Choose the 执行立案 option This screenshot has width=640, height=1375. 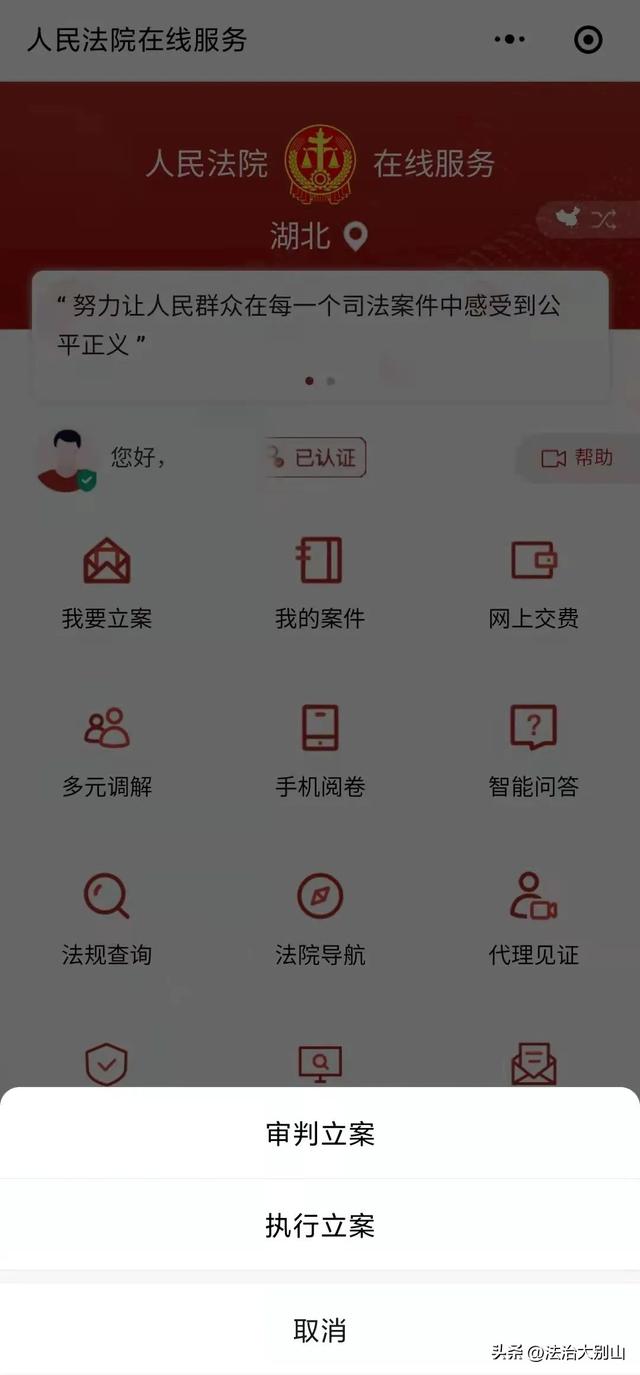point(320,1225)
